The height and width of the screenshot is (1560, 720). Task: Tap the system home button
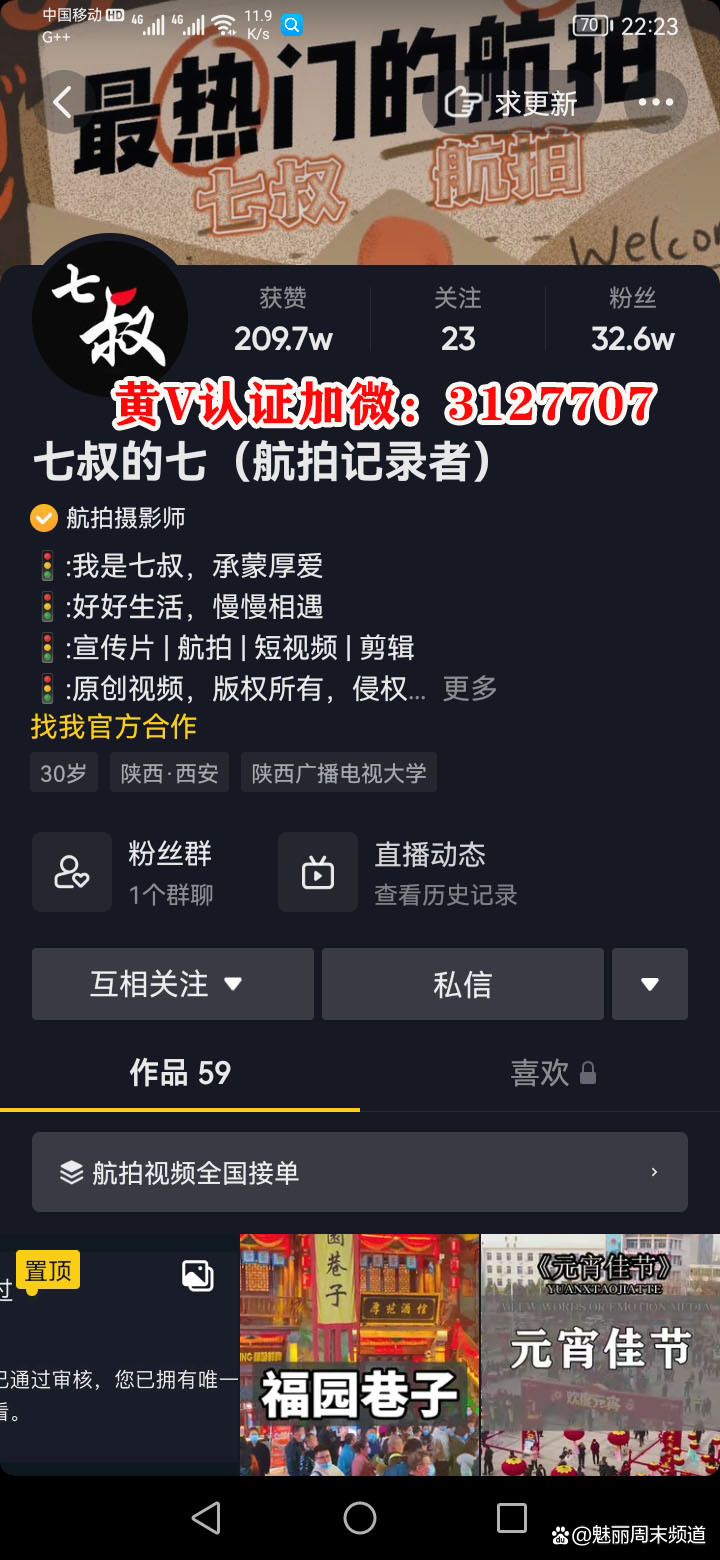click(359, 1518)
